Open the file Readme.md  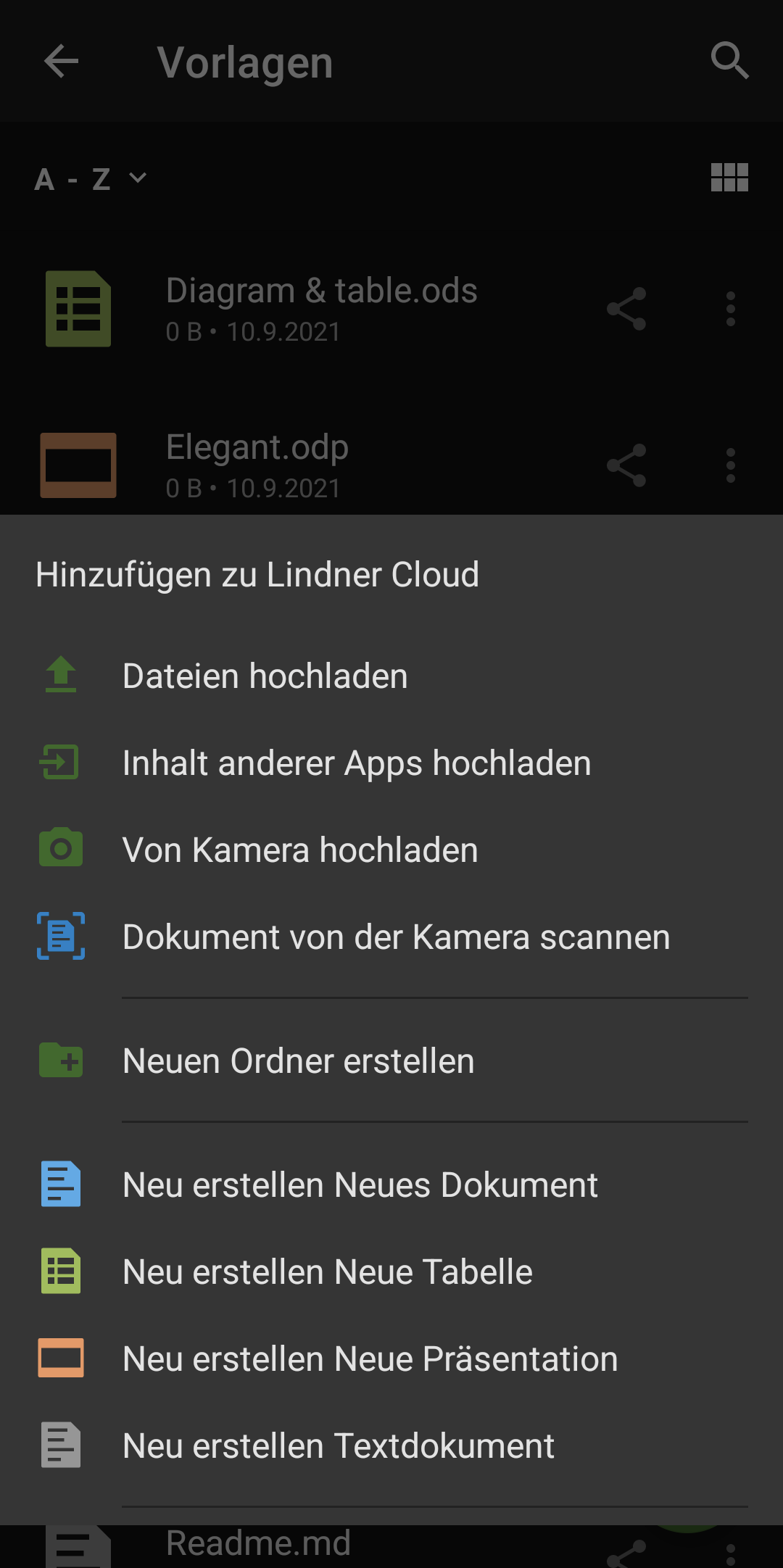[x=258, y=1543]
